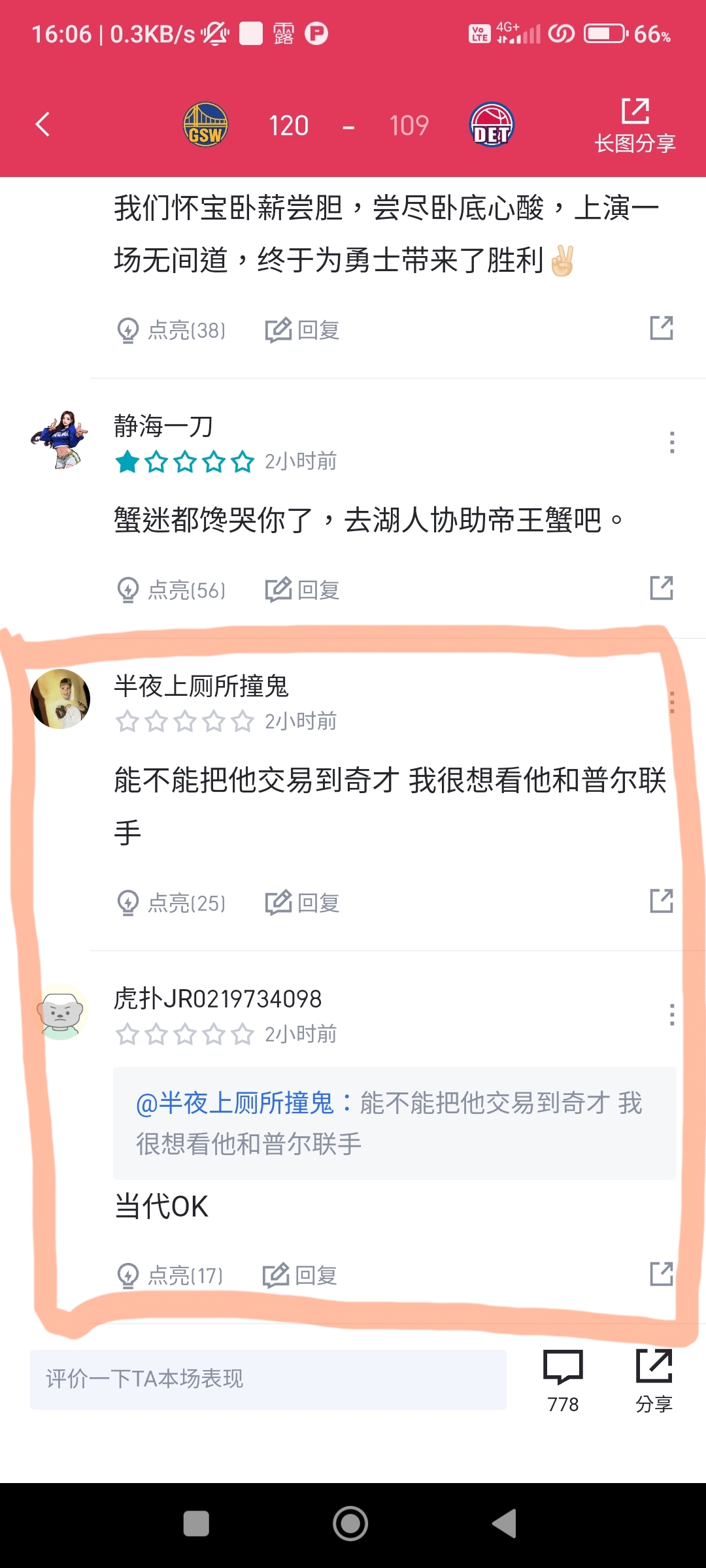Reply to 静海一刀's comment
Image resolution: width=706 pixels, height=1568 pixels.
tap(302, 590)
